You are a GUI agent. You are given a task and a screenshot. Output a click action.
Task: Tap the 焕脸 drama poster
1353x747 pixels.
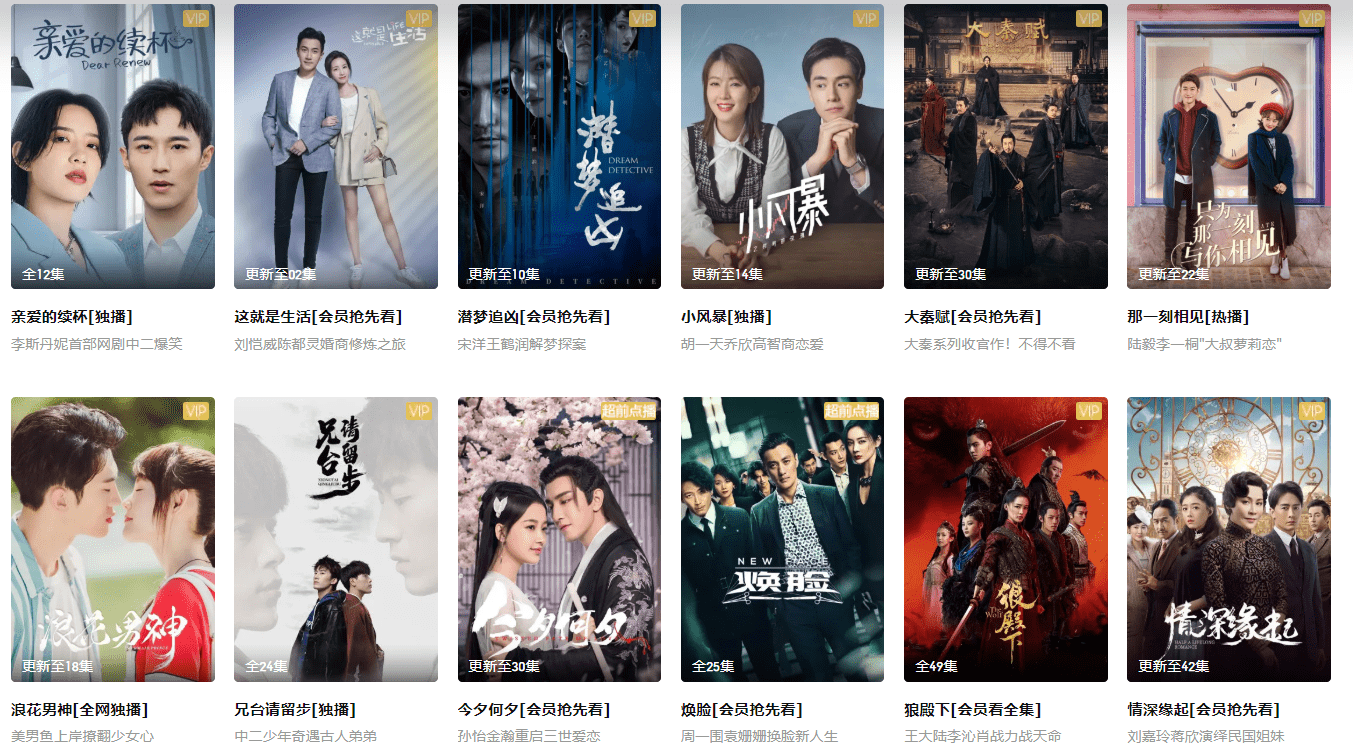(782, 539)
